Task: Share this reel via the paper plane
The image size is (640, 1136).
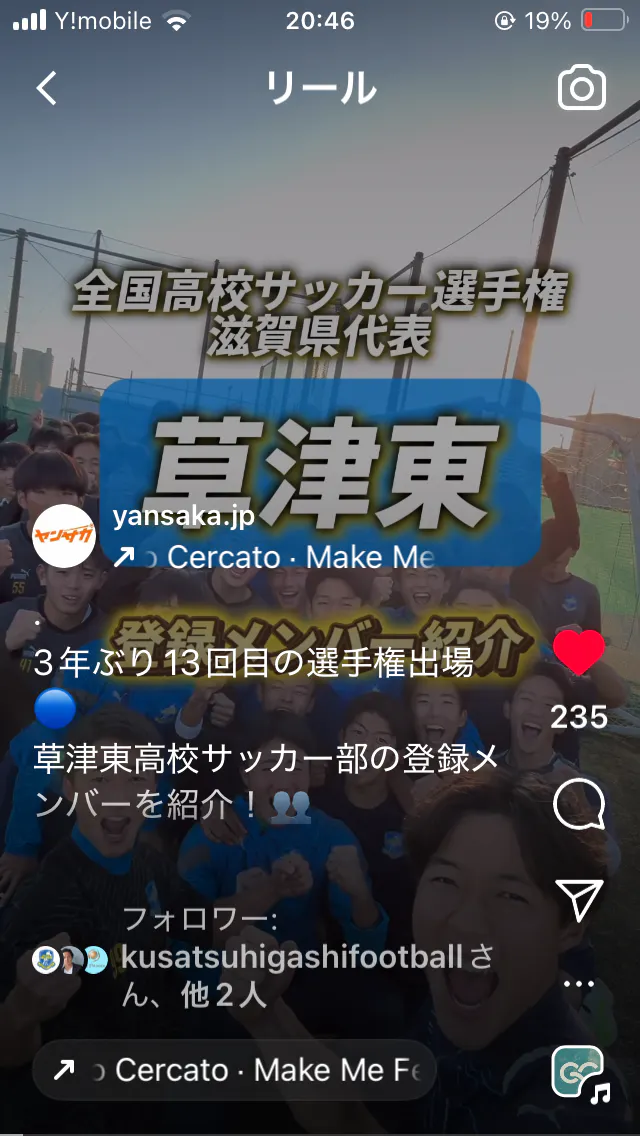Action: [579, 900]
